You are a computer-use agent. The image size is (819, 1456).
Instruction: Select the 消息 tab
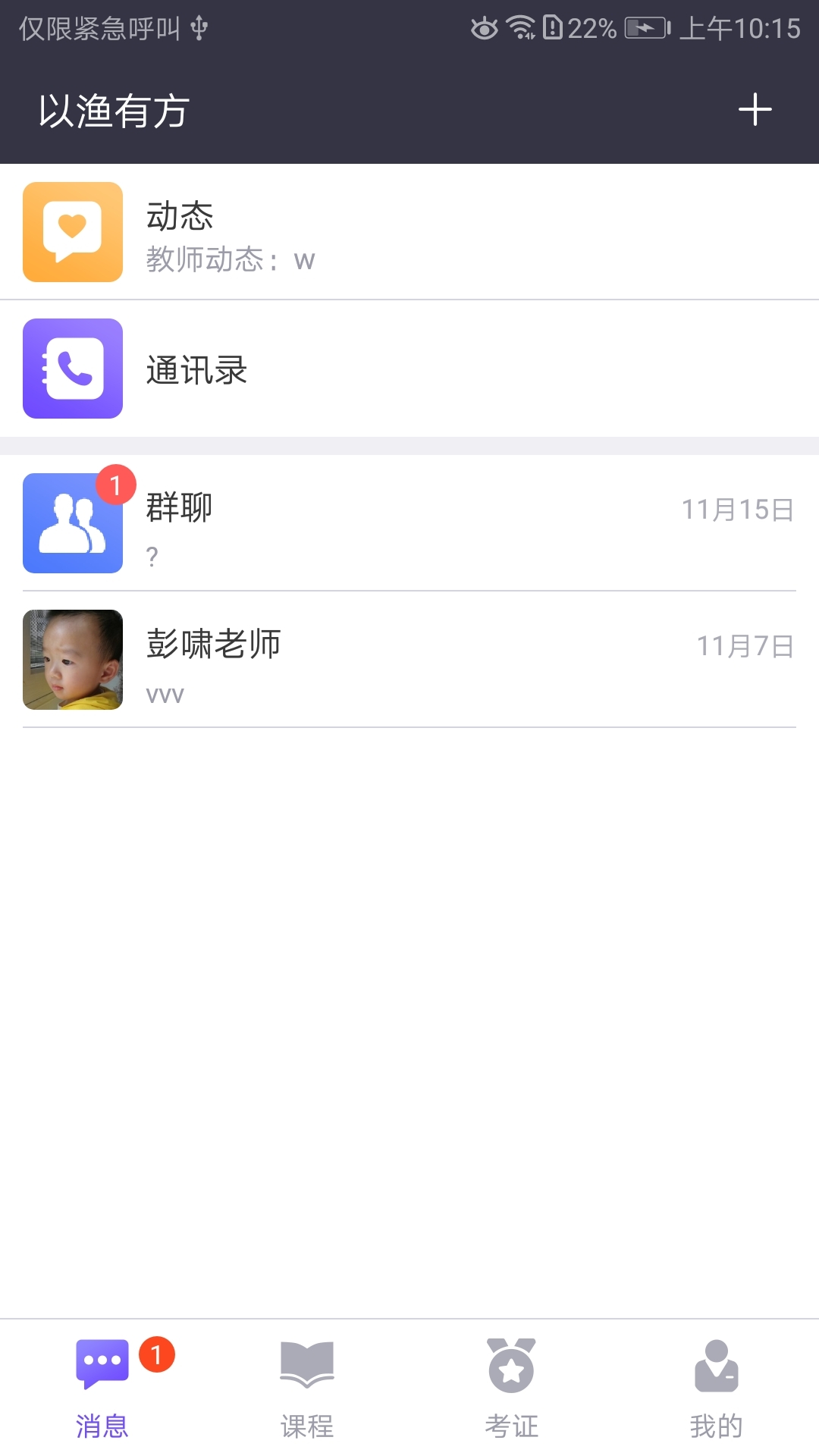click(x=102, y=1388)
